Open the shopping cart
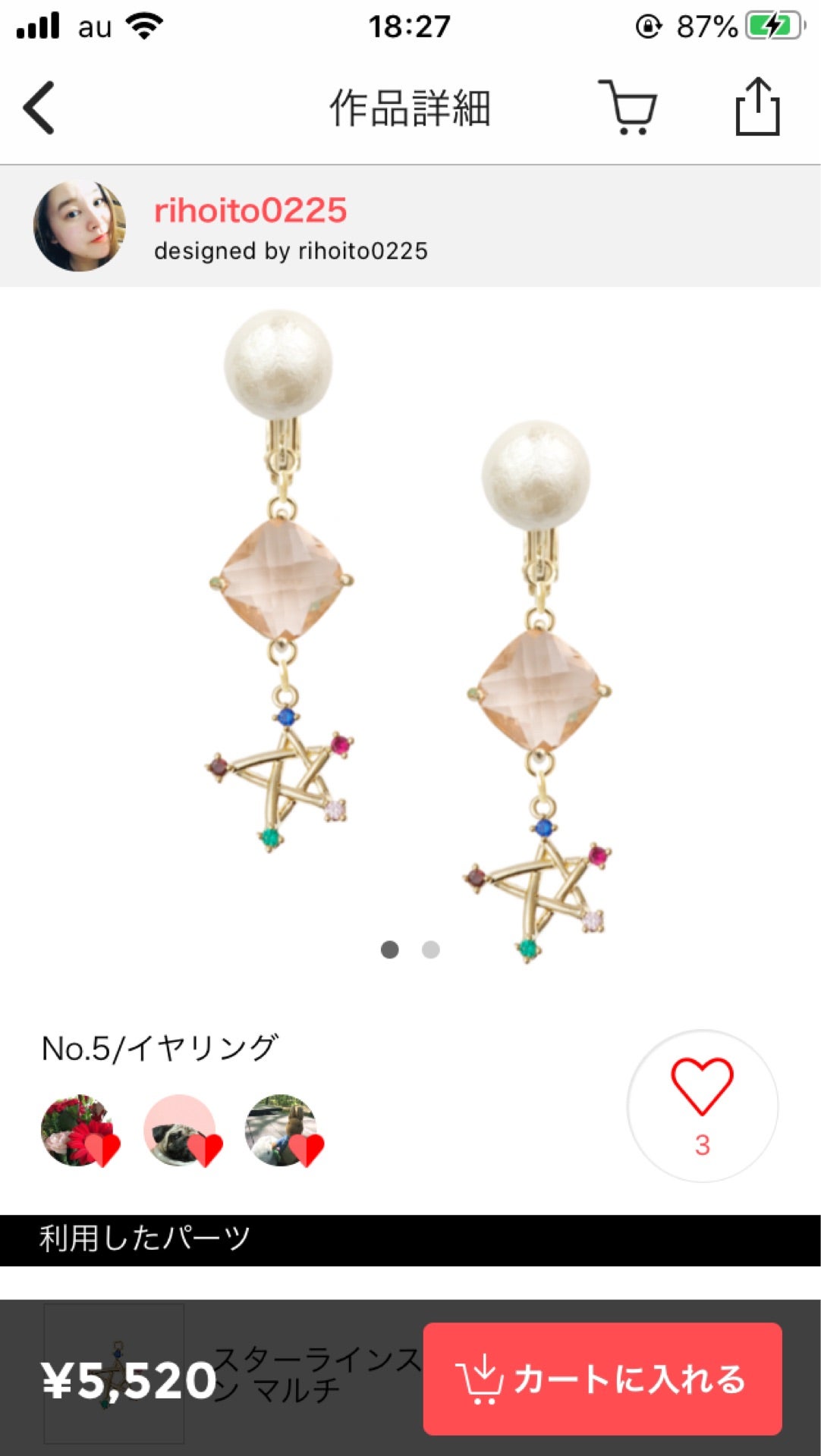Screen dimensions: 821x1456 pos(628,108)
